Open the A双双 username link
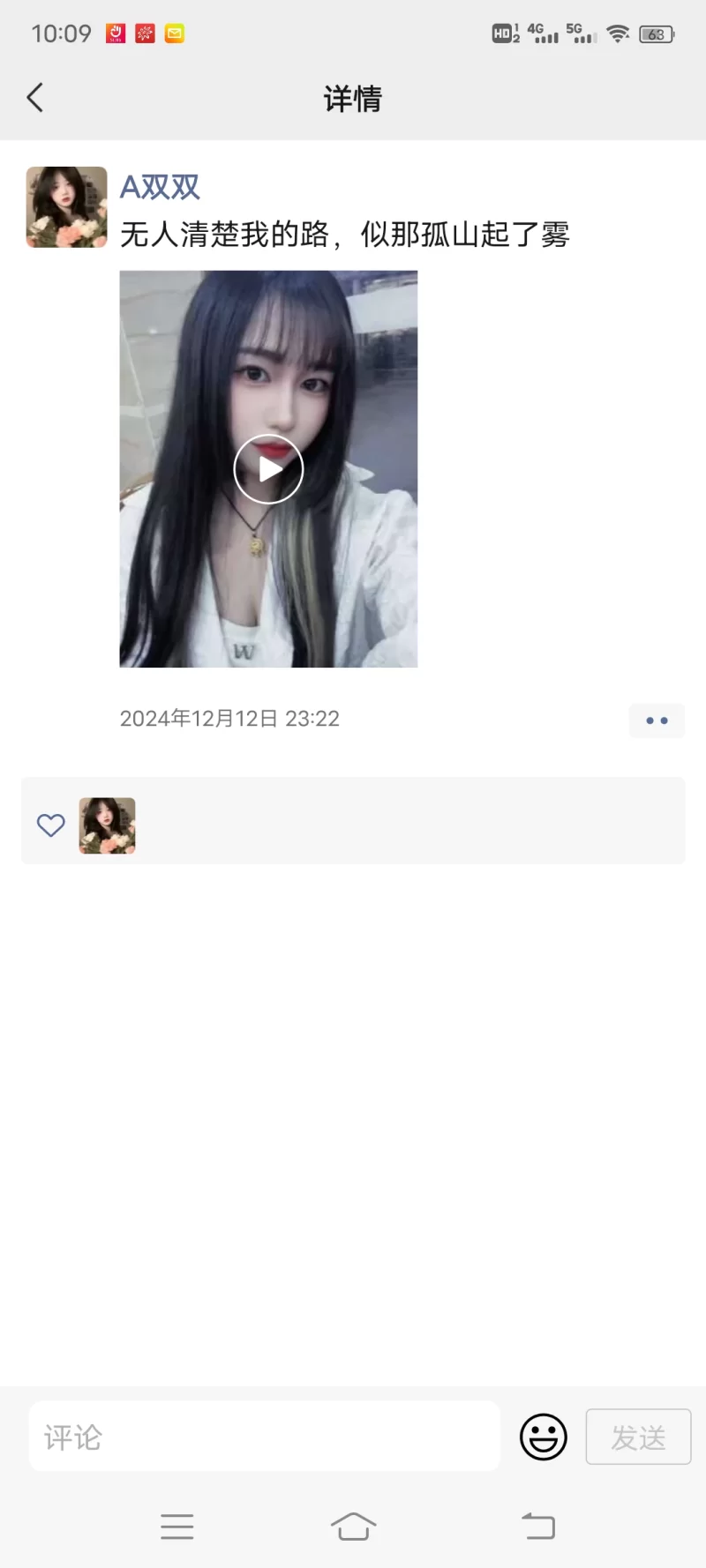This screenshot has height=1568, width=706. coord(160,187)
